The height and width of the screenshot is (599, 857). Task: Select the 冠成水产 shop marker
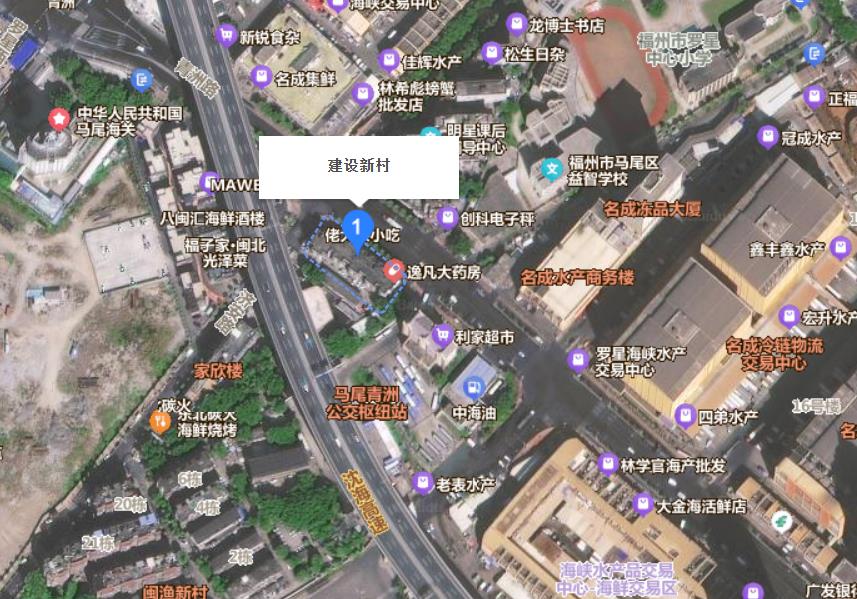768,137
